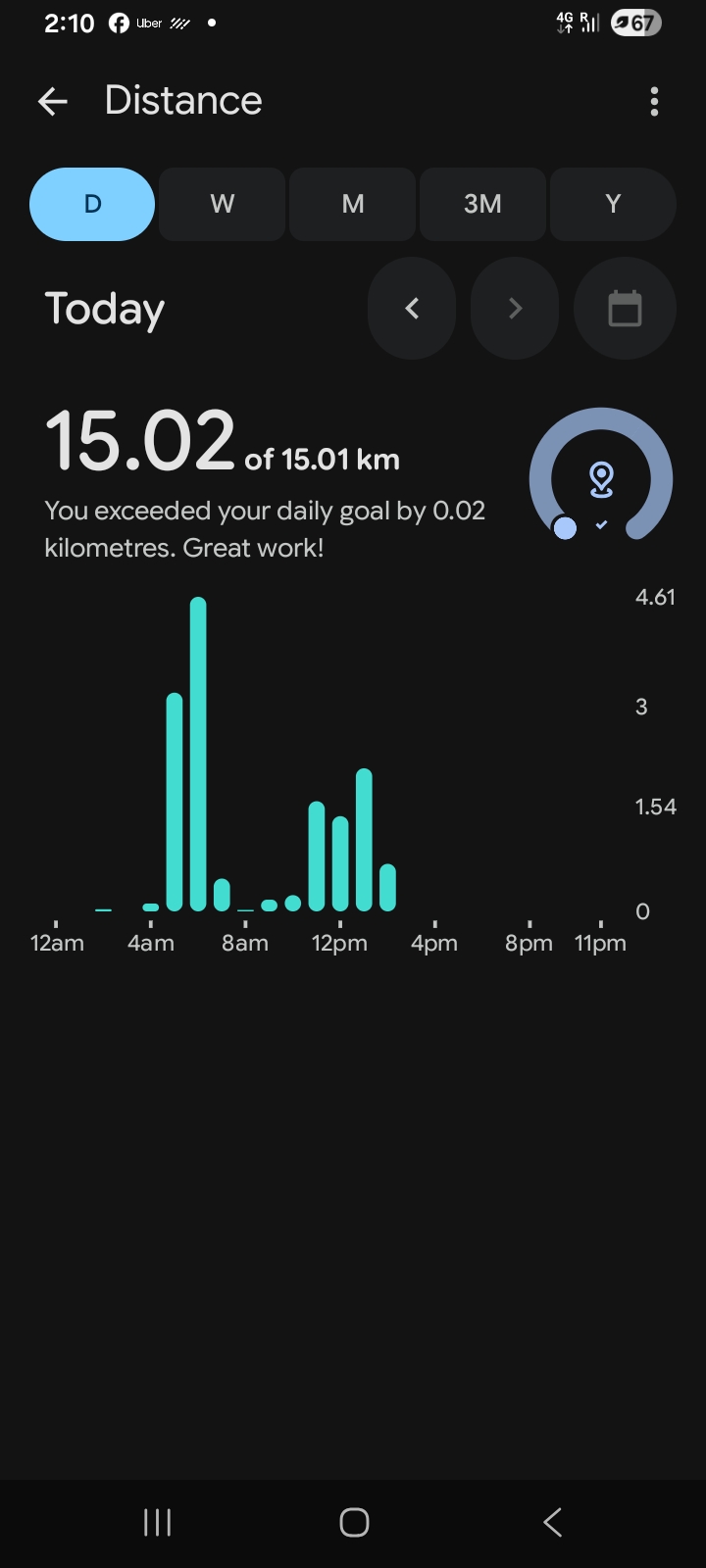The height and width of the screenshot is (1568, 706).
Task: Tap the system home button
Action: (354, 1522)
